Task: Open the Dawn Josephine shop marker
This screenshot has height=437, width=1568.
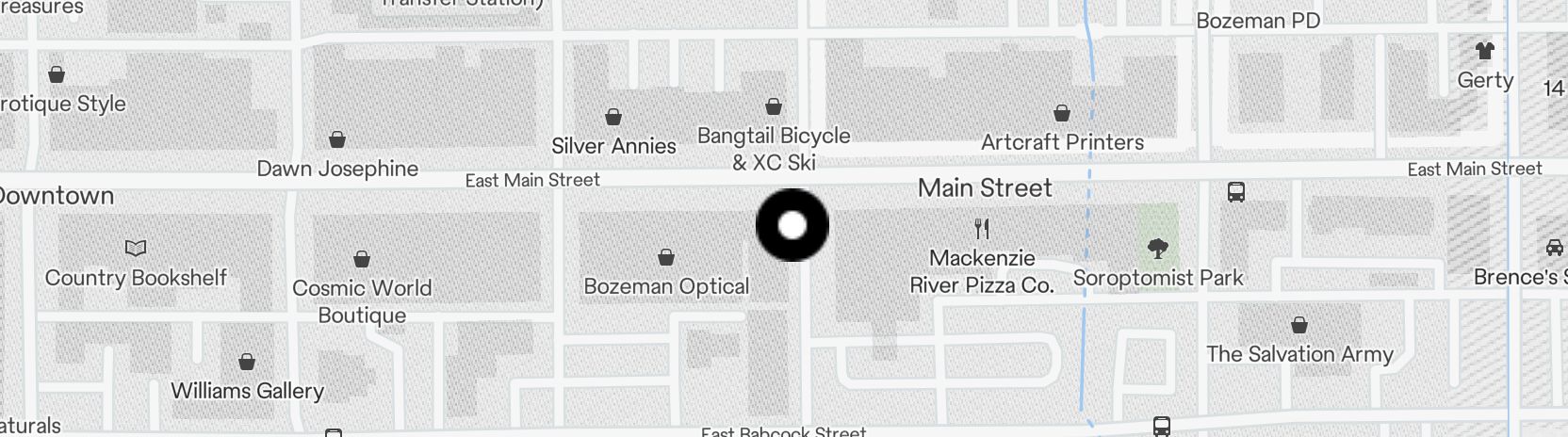Action: click(337, 140)
